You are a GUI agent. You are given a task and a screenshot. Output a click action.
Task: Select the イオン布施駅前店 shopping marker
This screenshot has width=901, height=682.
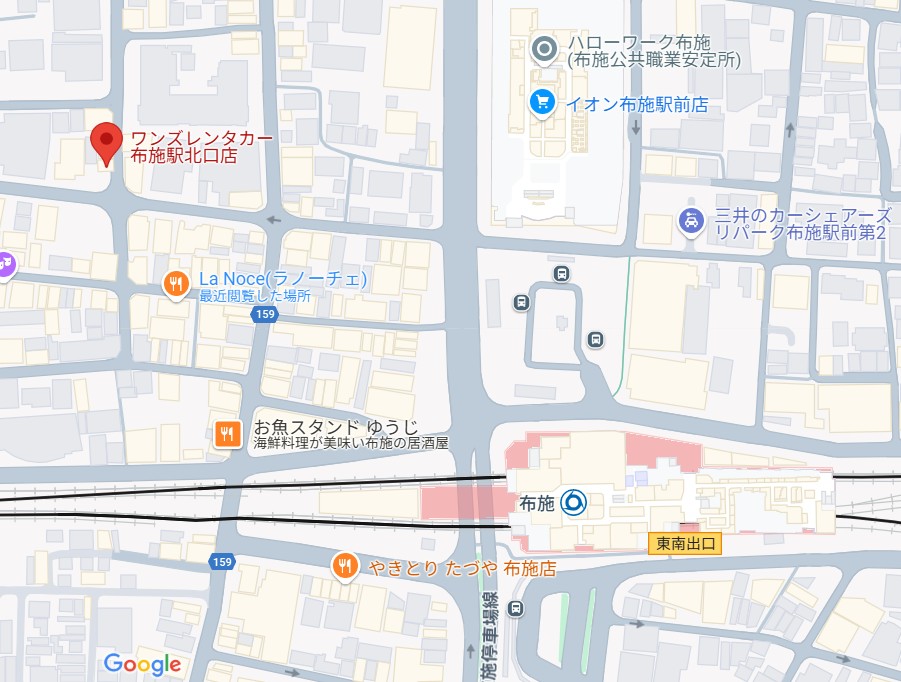[543, 102]
